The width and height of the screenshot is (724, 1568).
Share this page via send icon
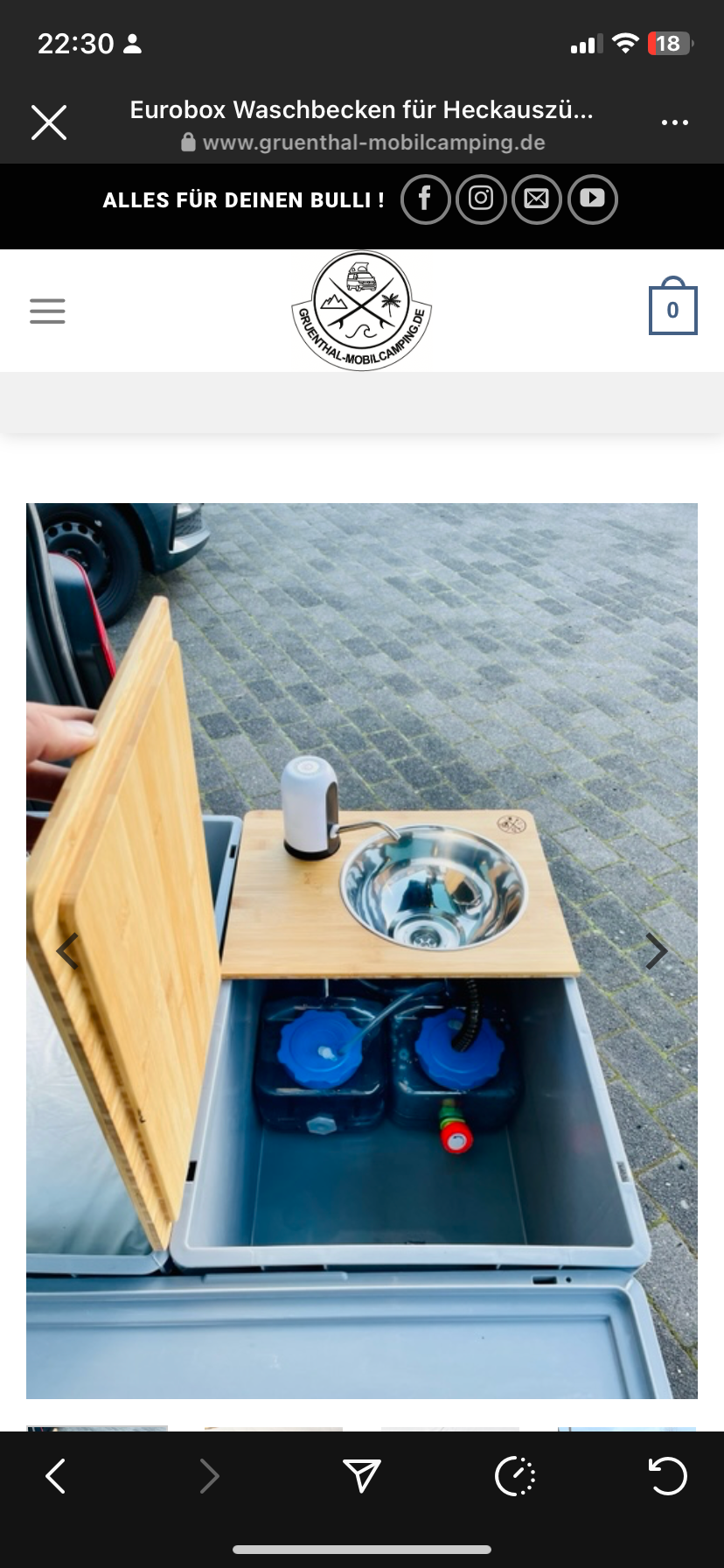pyautogui.click(x=361, y=1476)
